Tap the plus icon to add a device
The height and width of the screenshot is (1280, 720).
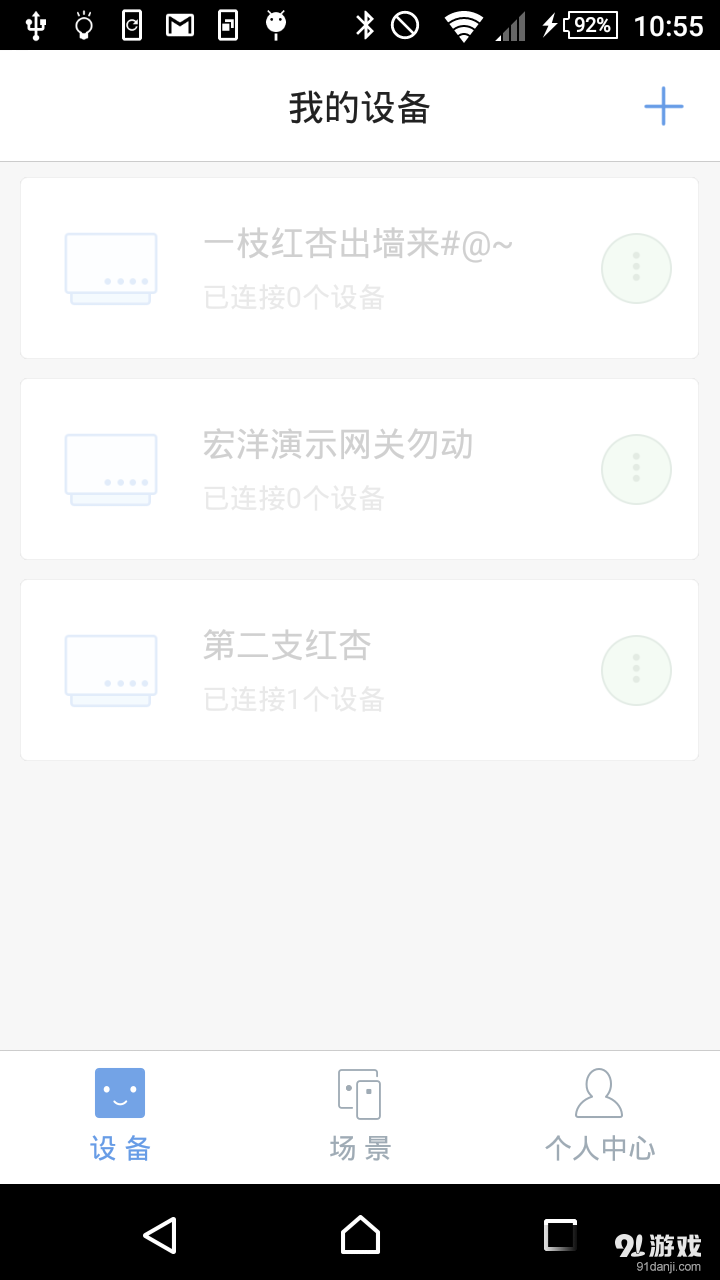663,105
